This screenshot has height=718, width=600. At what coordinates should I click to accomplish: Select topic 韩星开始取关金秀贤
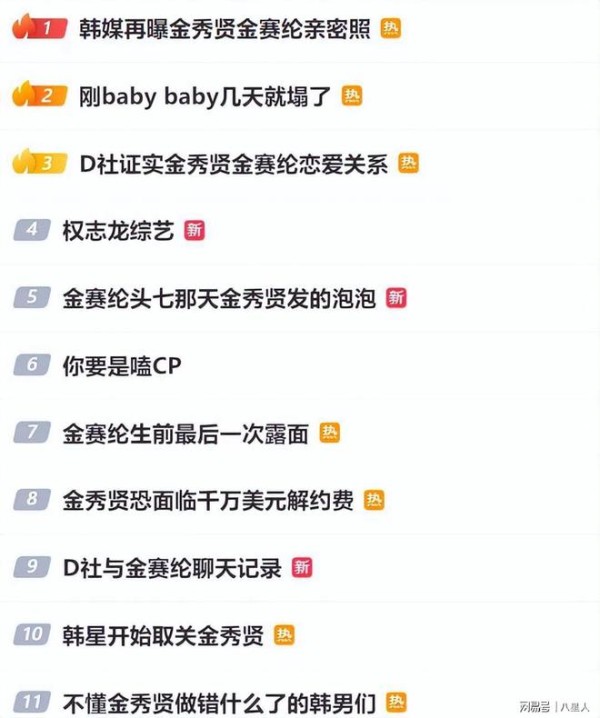[163, 635]
